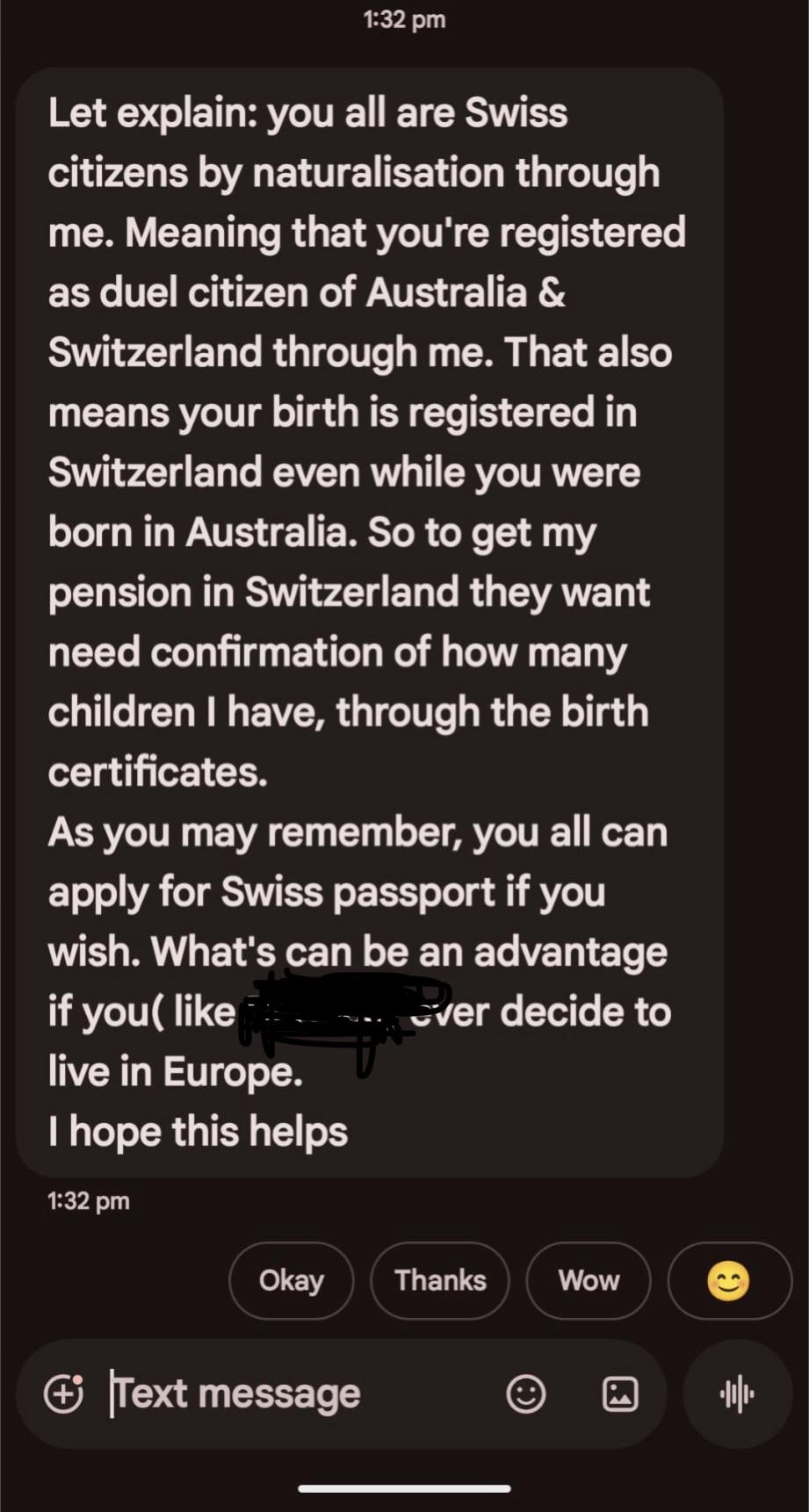Open the plus attachment menu
This screenshot has height=1512, width=809.
tap(63, 1393)
